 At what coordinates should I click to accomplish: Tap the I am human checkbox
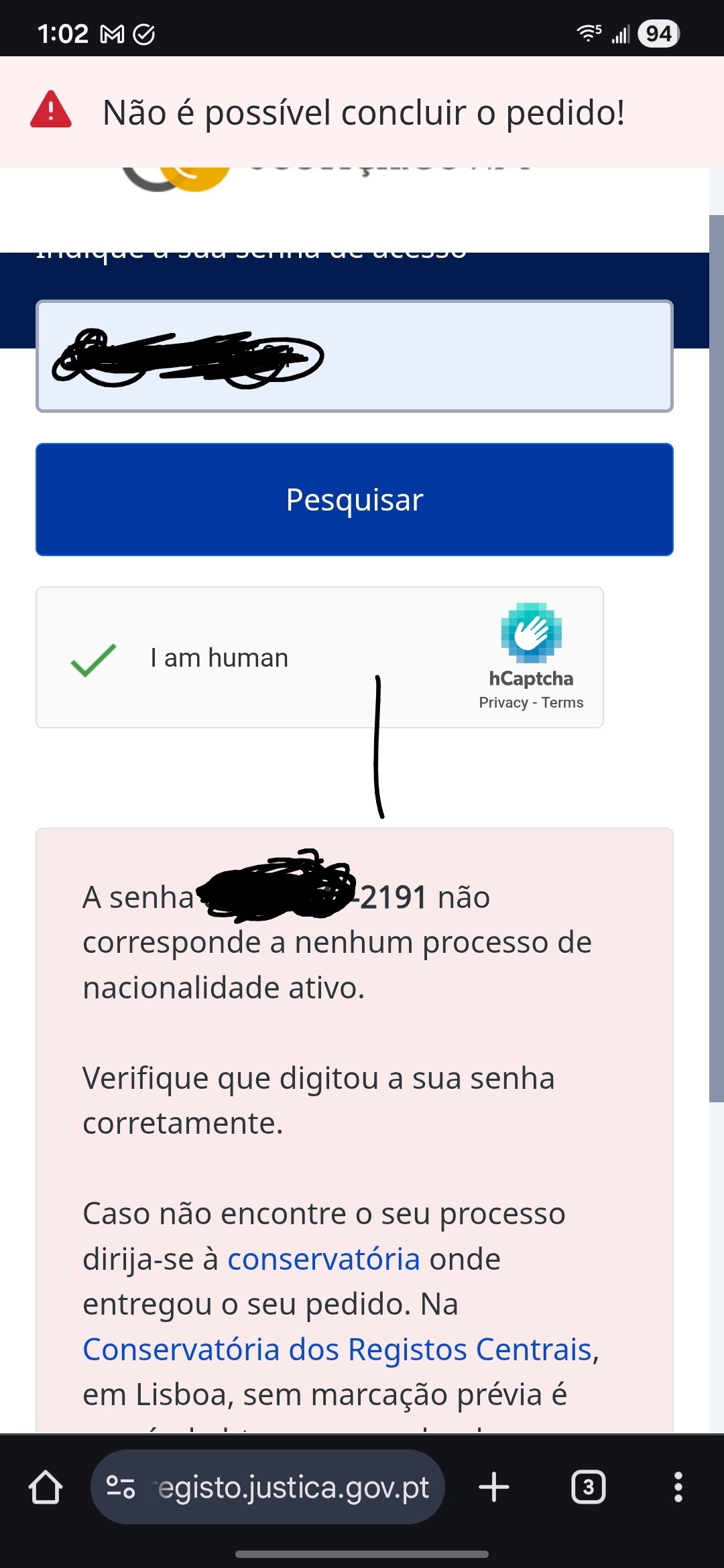(x=94, y=659)
